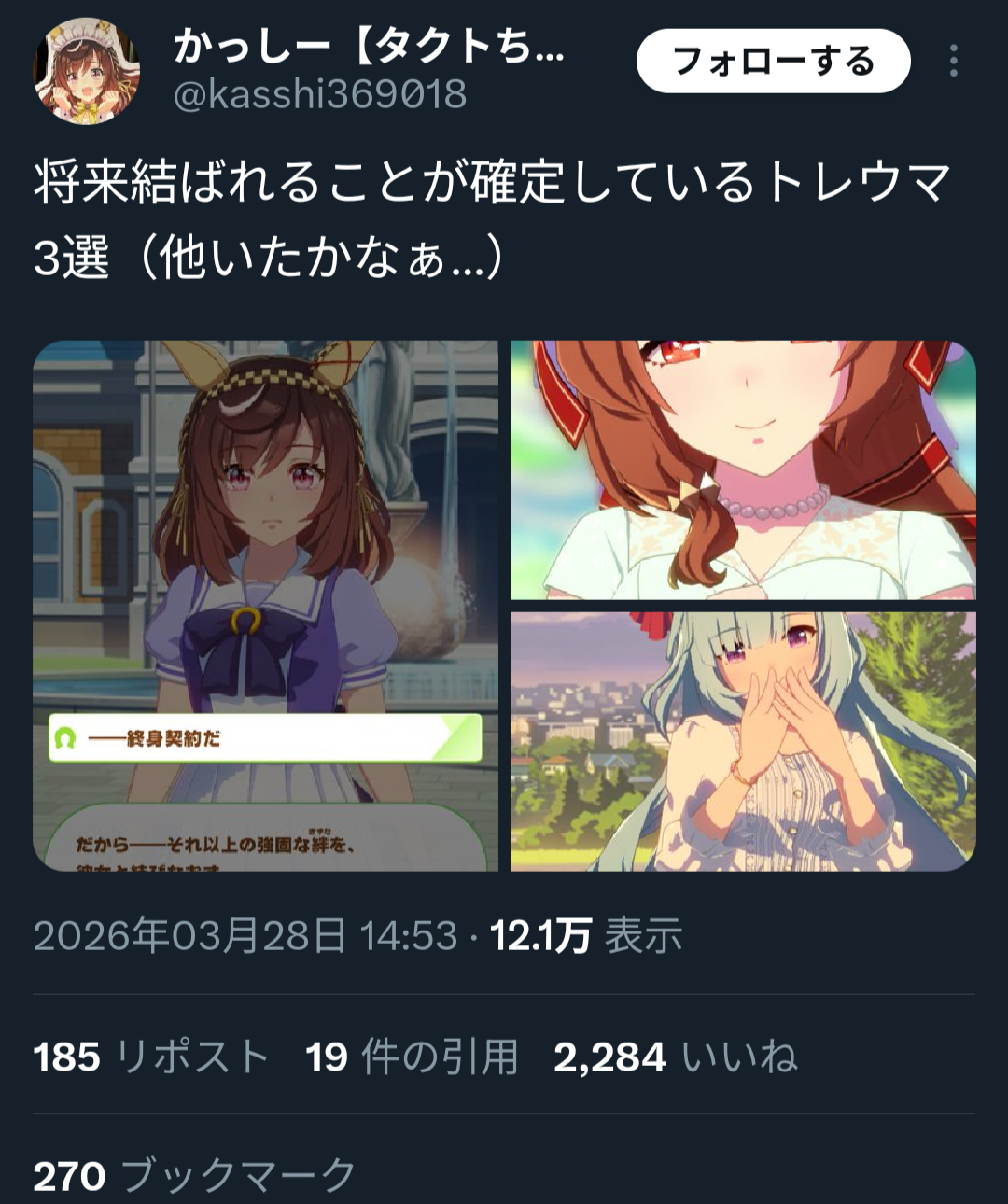
Task: Tap the フォローする follow button
Action: pos(773,62)
